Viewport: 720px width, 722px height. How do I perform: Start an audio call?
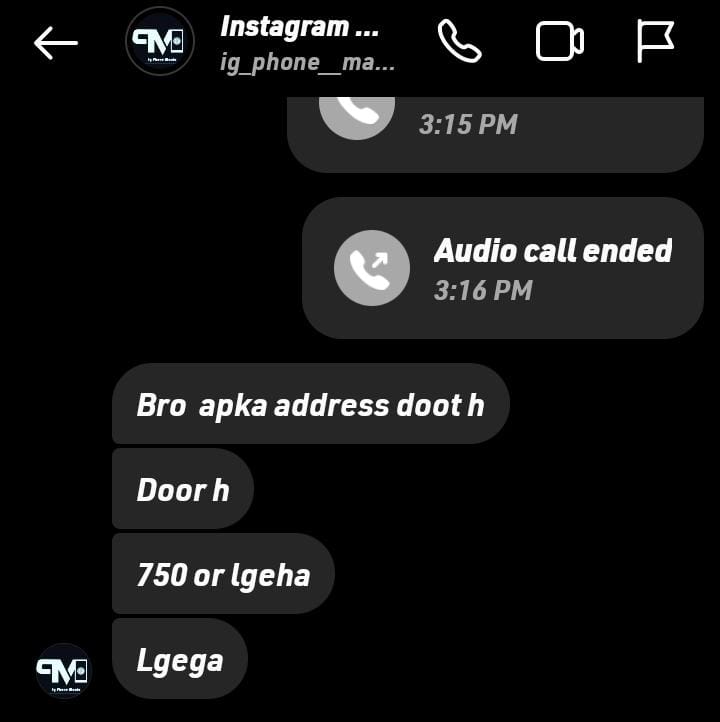459,42
